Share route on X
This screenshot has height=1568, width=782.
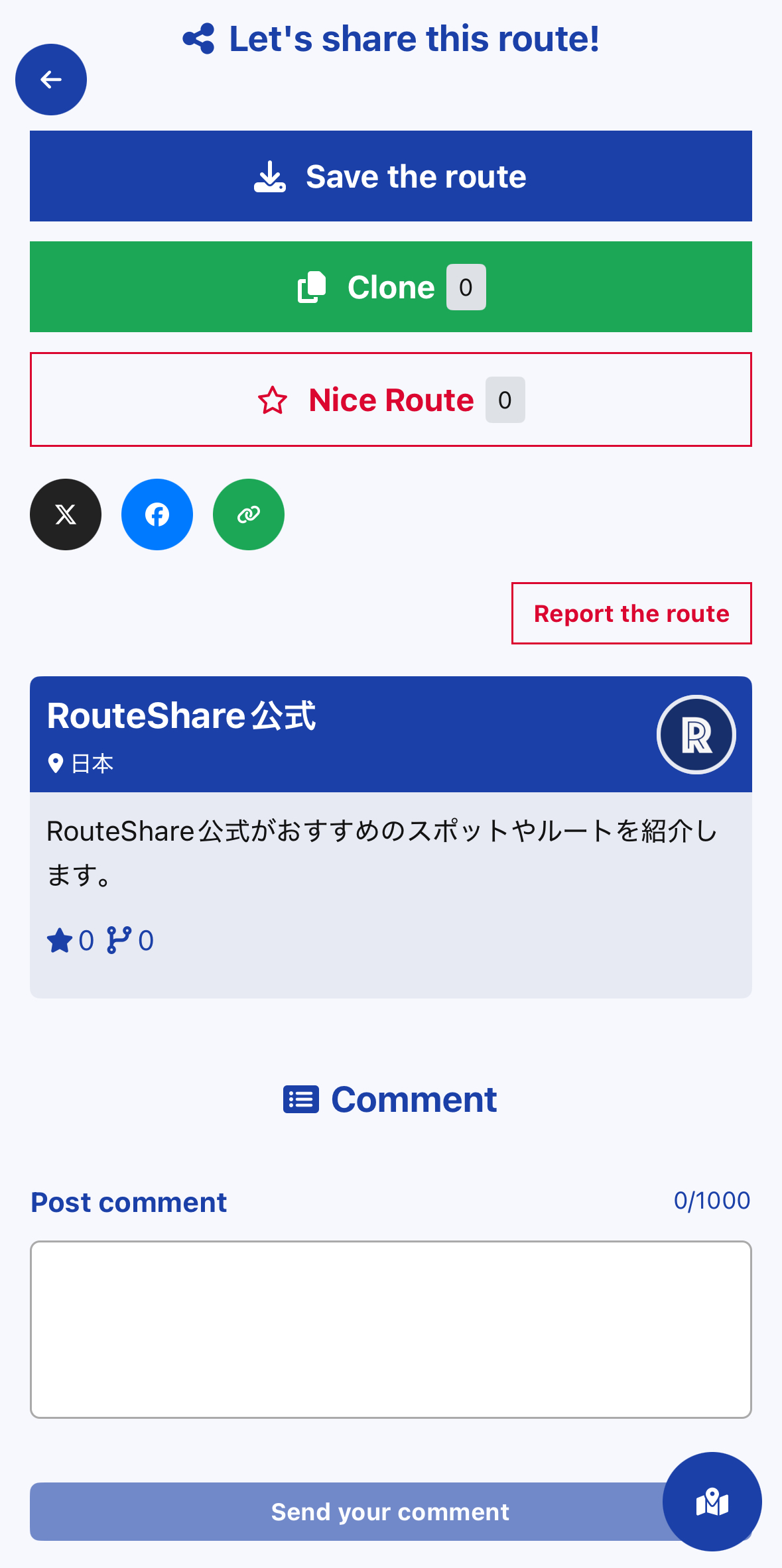tap(66, 514)
